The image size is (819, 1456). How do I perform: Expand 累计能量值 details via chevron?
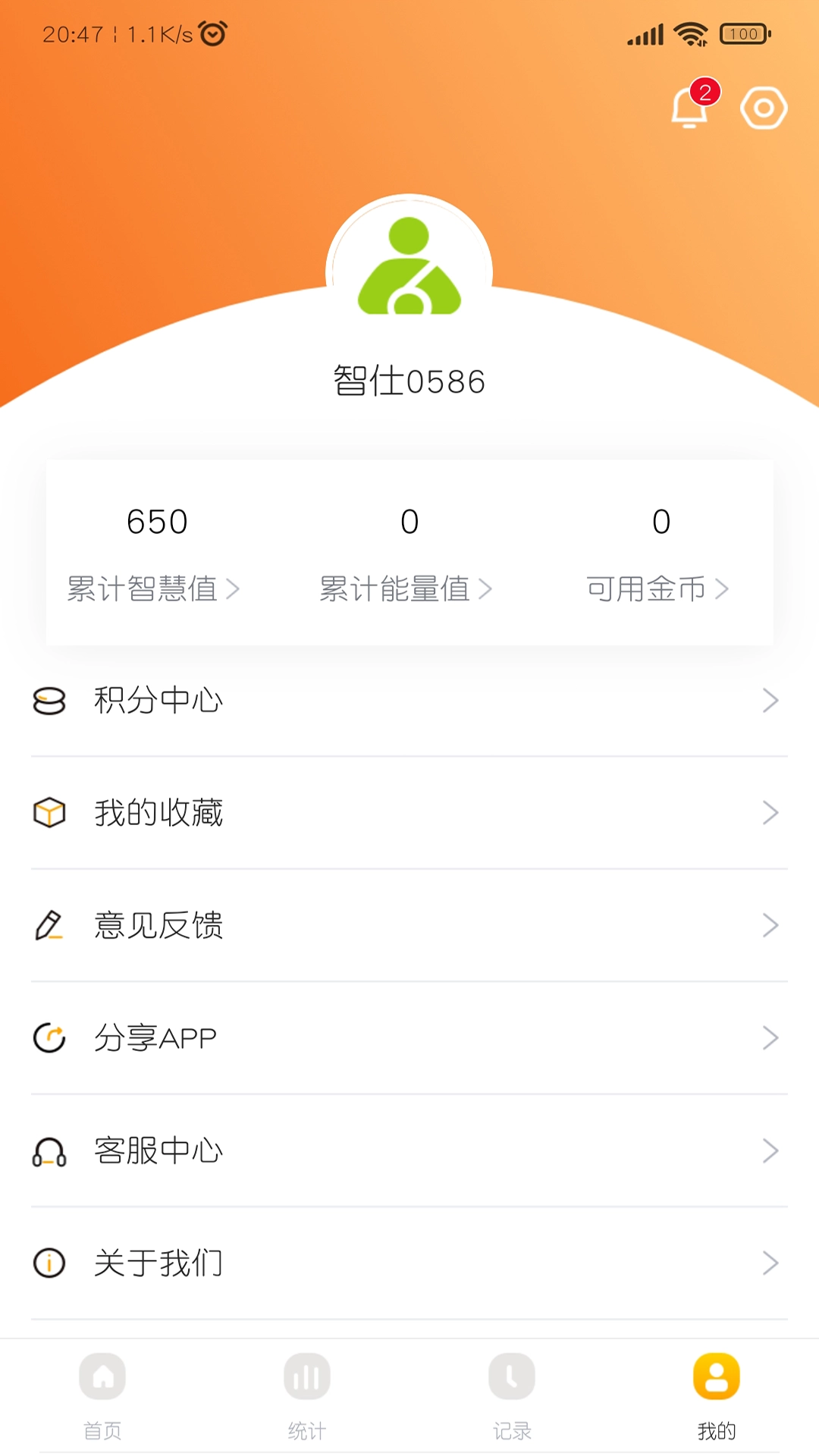[x=488, y=588]
